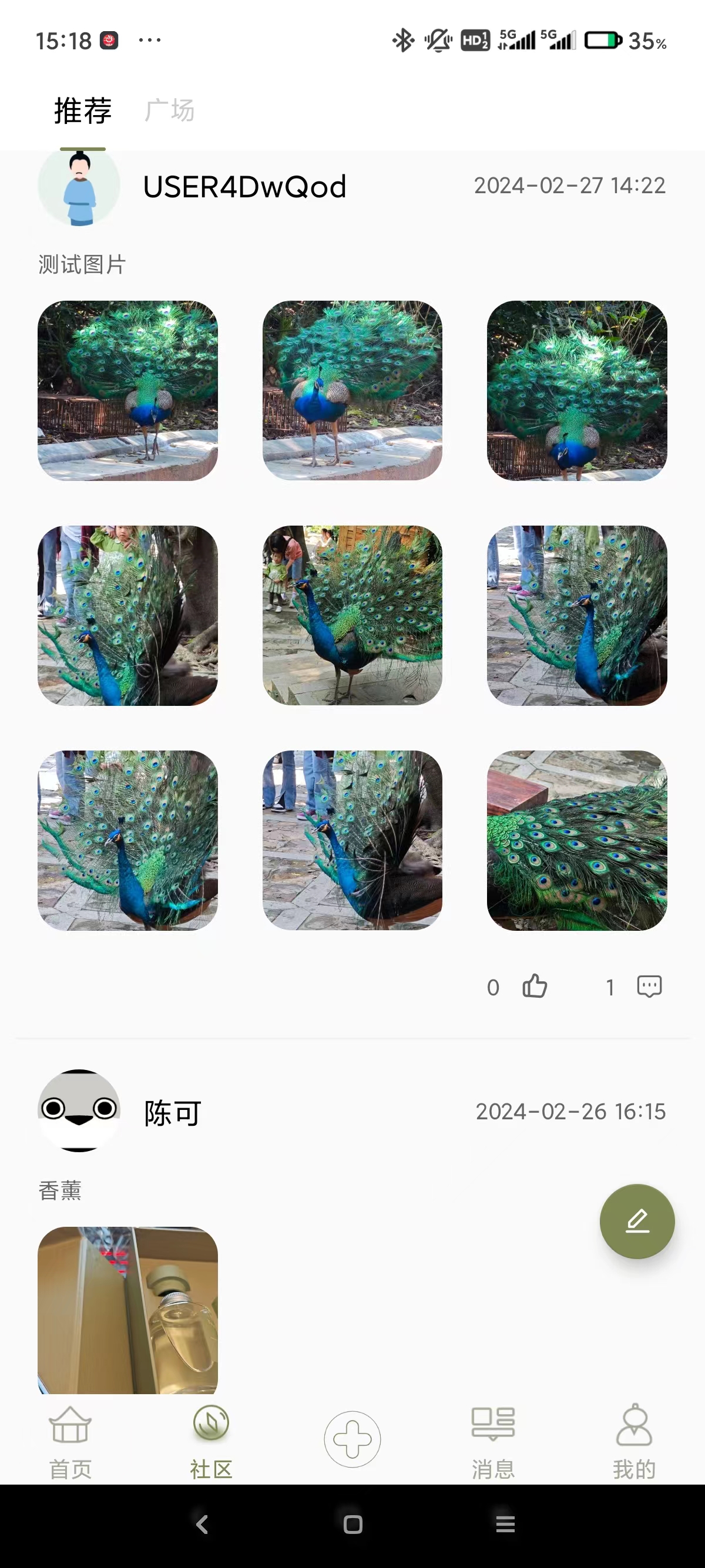Tap the center plus button in bottom bar
Image resolution: width=705 pixels, height=1568 pixels.
click(352, 1439)
